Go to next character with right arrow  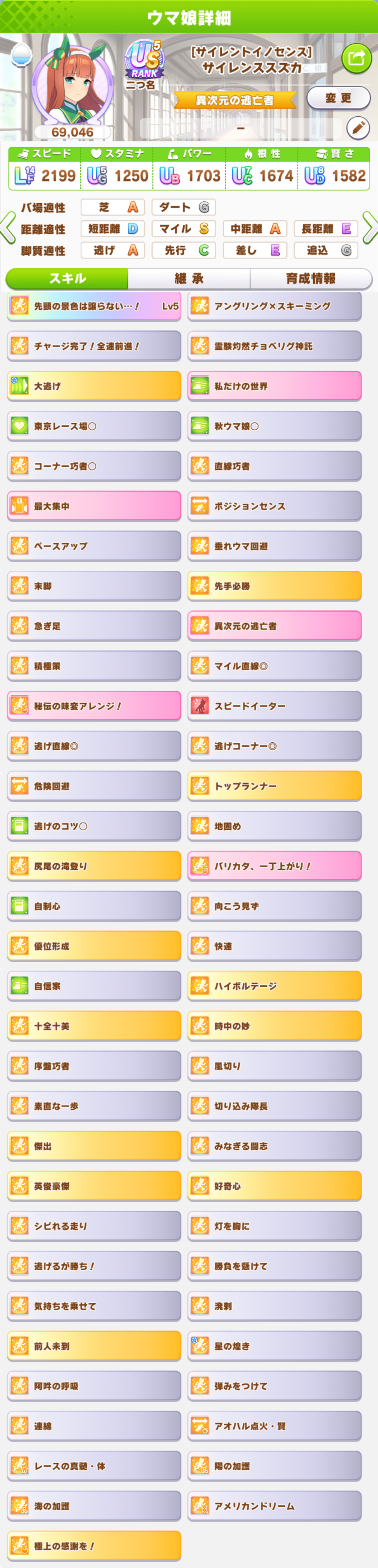click(370, 228)
